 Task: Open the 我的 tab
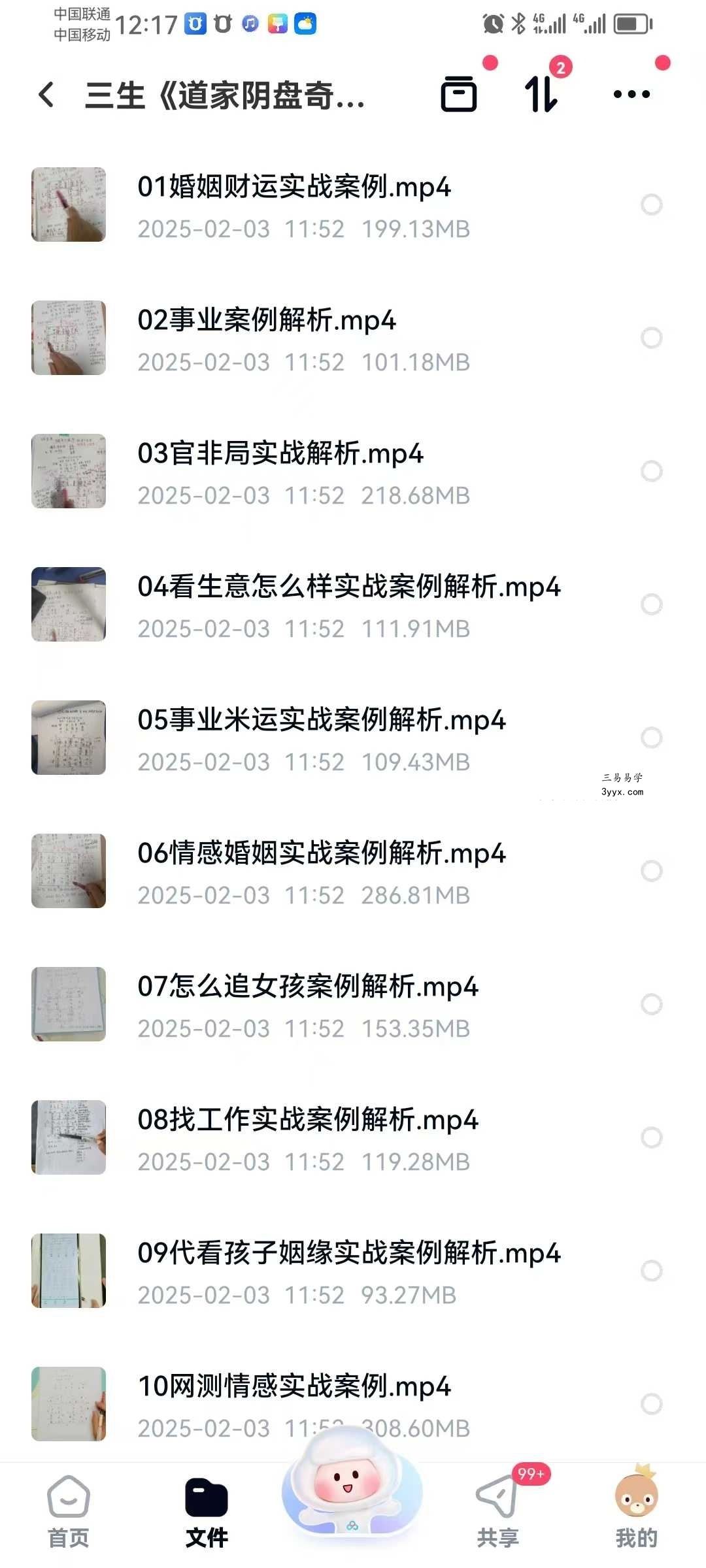pos(636,1512)
